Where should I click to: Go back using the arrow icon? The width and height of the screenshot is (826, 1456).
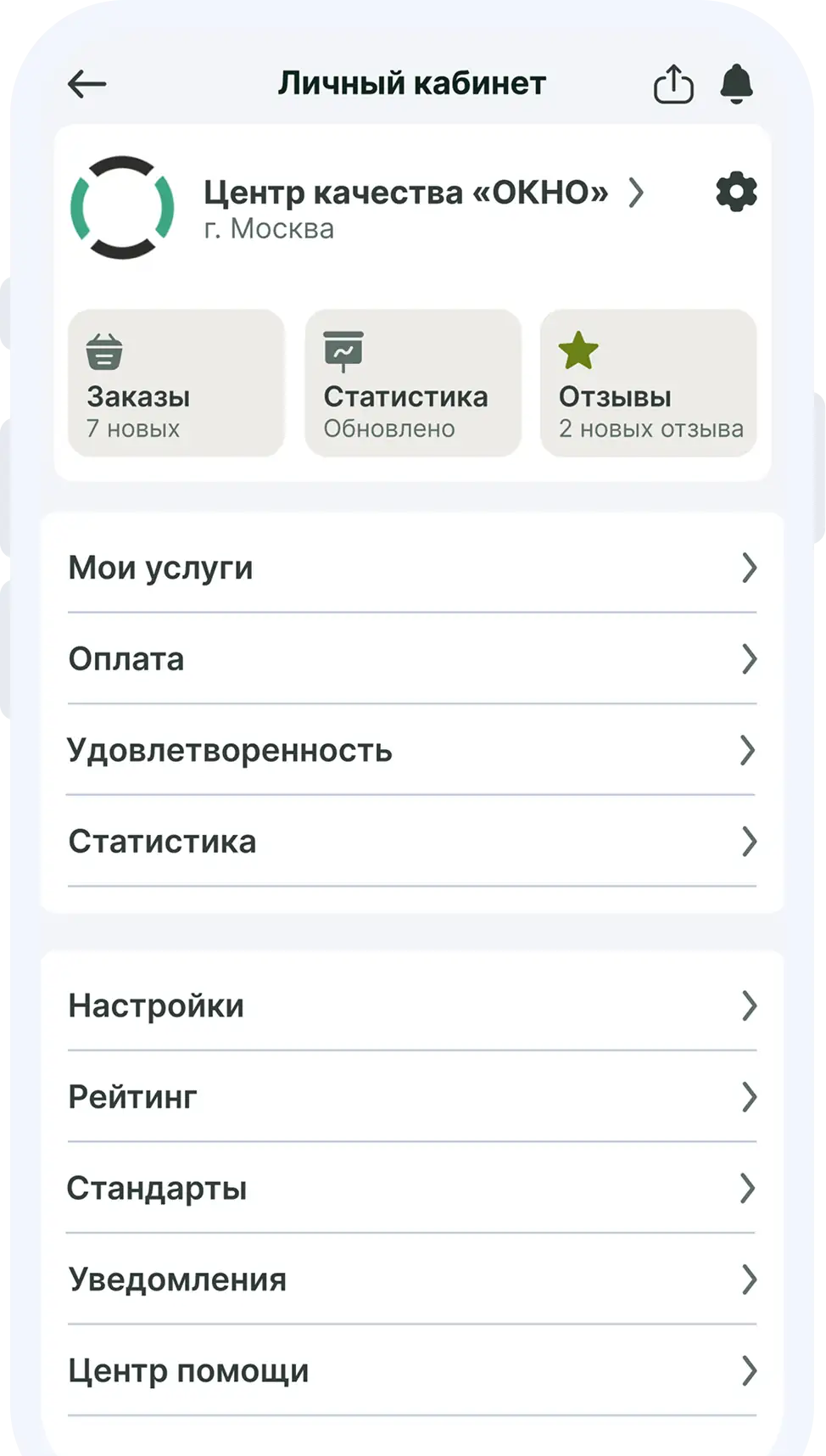87,84
